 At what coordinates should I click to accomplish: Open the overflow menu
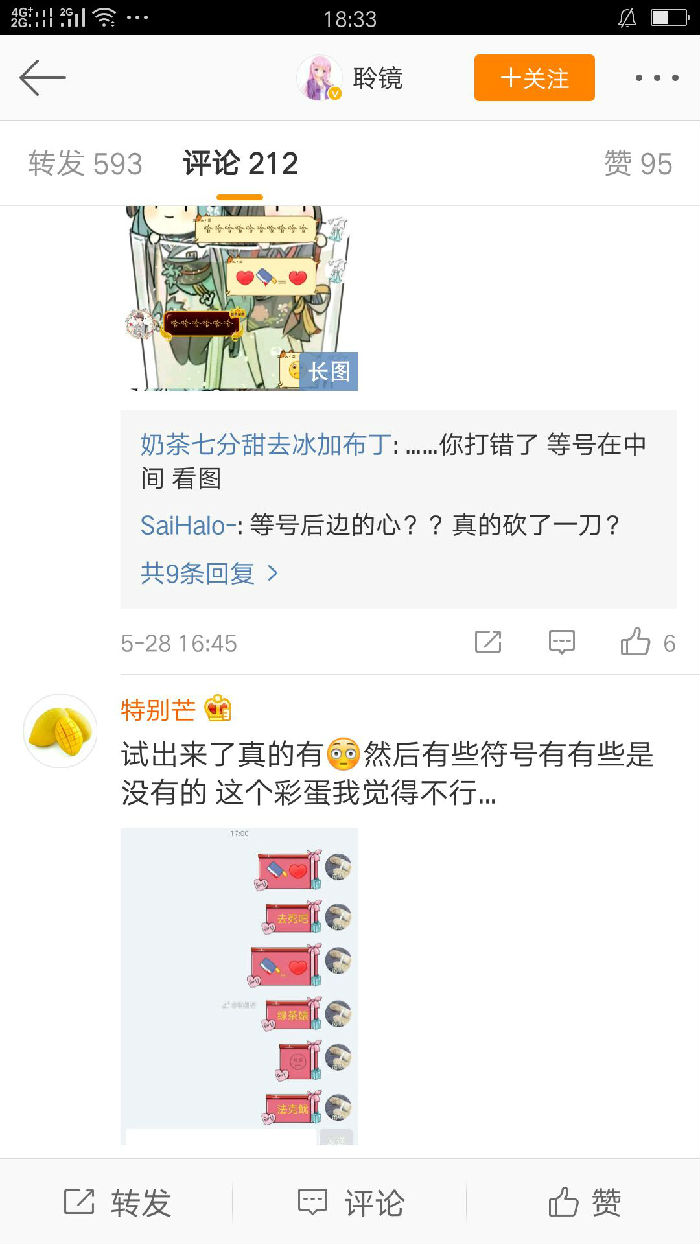[x=656, y=78]
